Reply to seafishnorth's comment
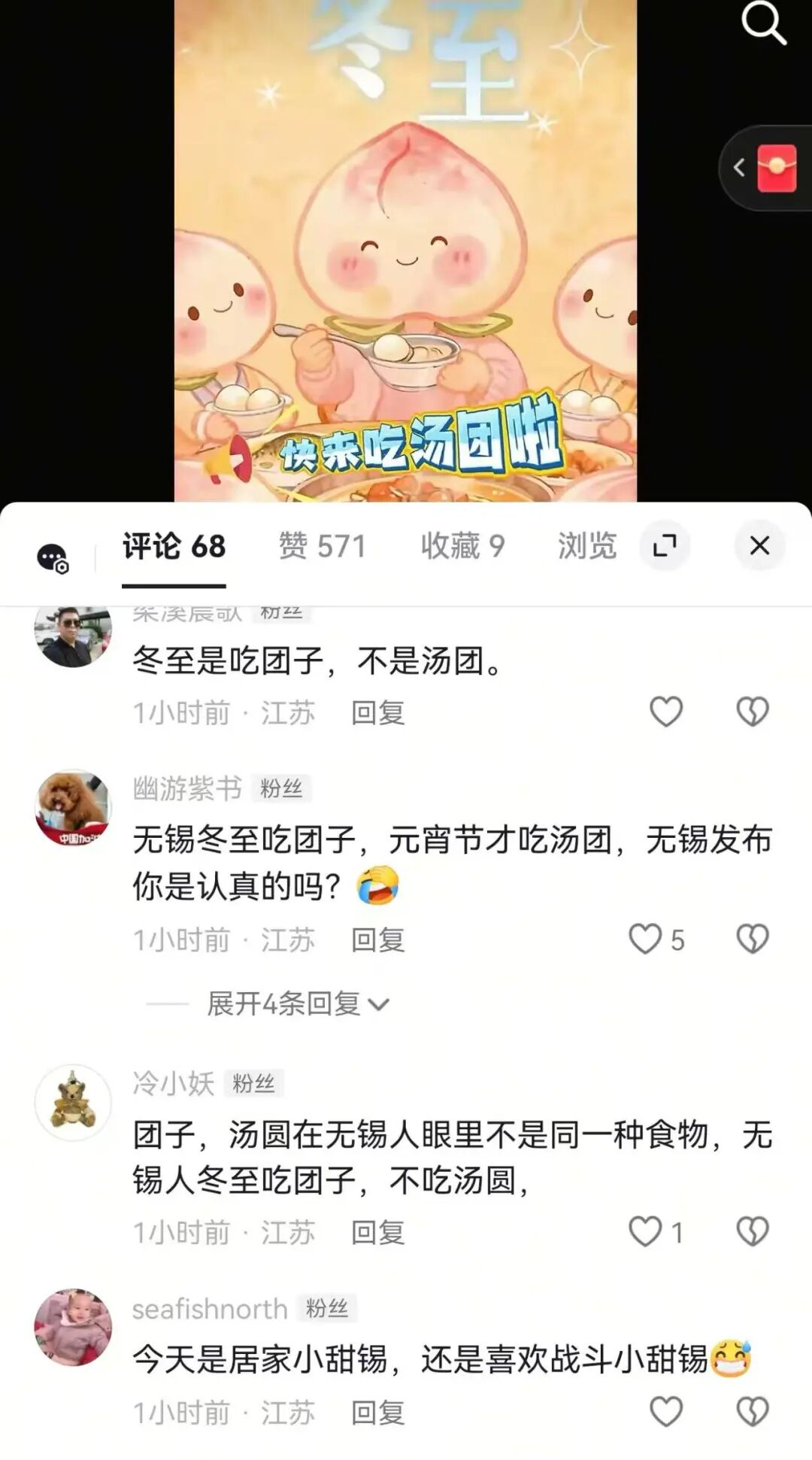The image size is (812, 1460). (x=377, y=1413)
